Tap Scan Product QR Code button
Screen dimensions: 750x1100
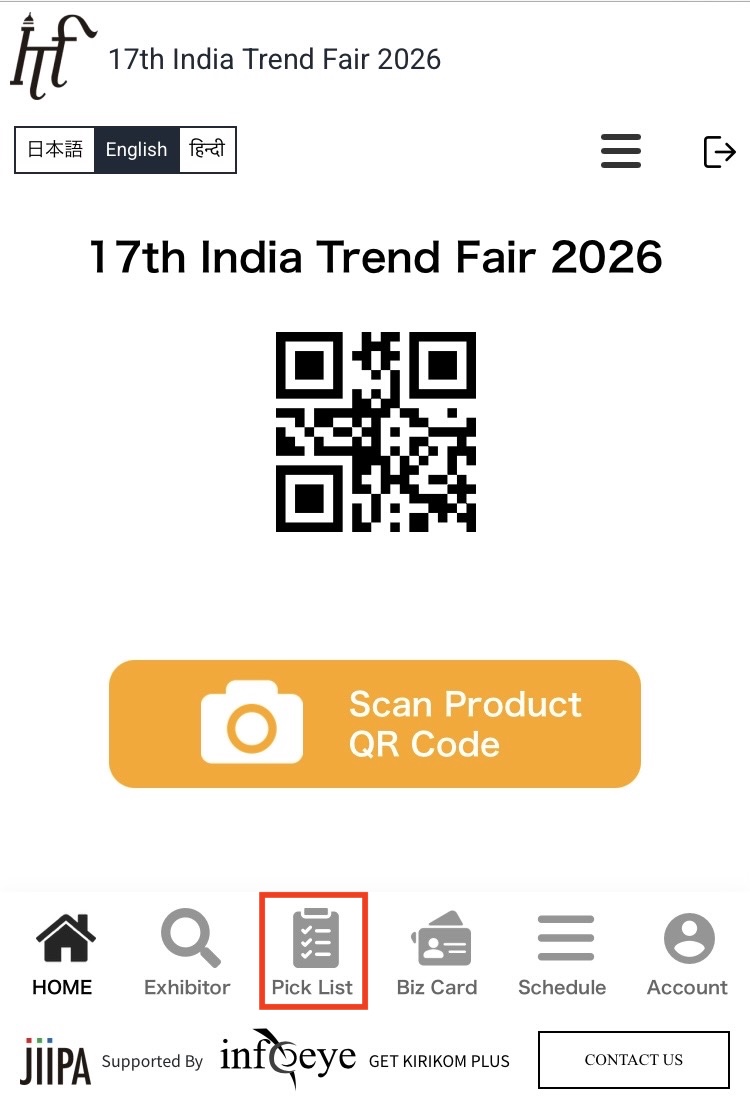tap(374, 724)
